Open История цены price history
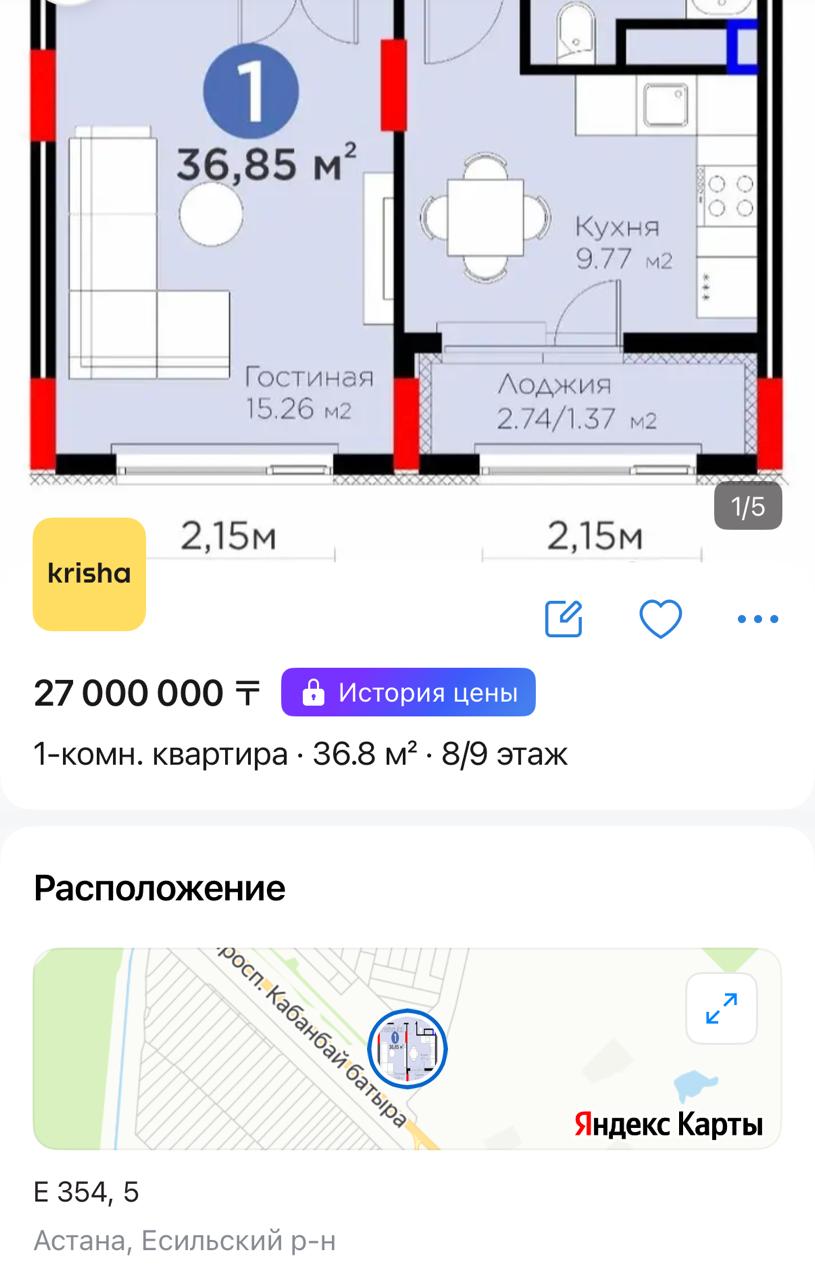The width and height of the screenshot is (815, 1280). [x=408, y=692]
